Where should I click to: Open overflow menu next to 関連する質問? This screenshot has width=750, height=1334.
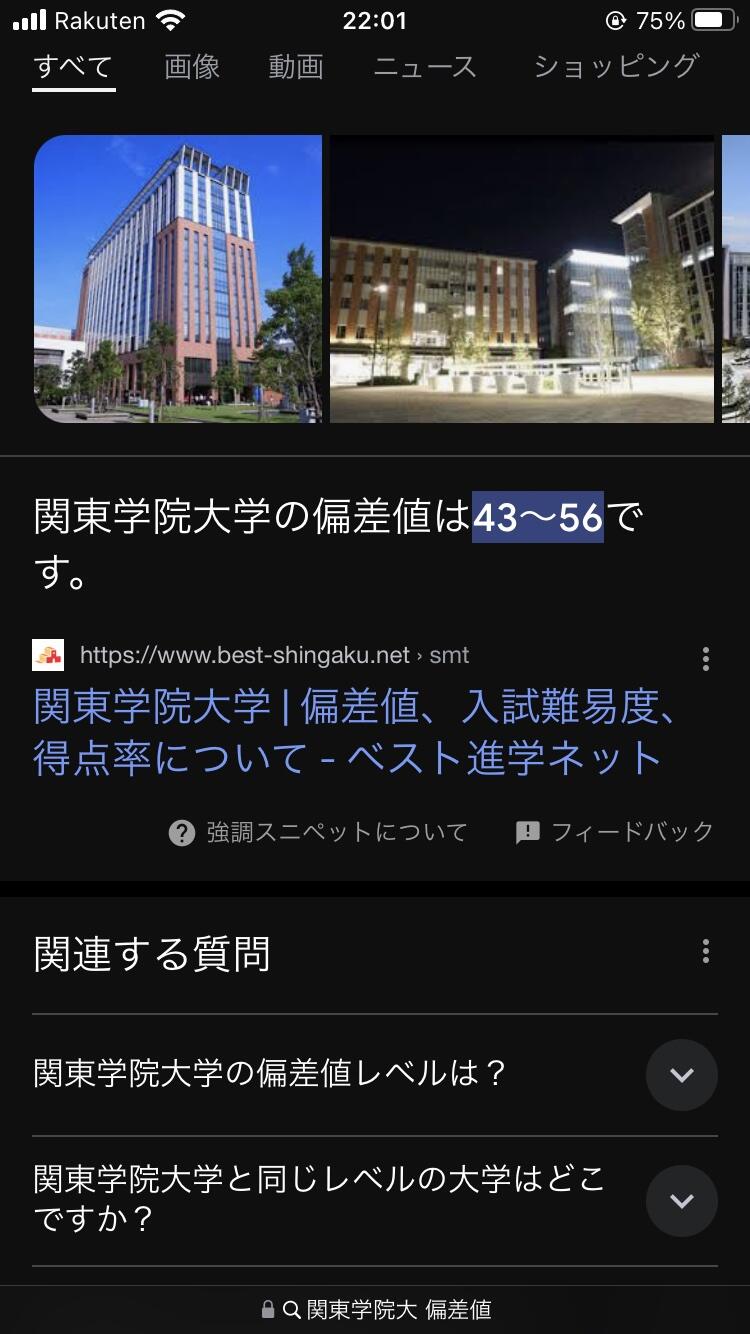tap(706, 951)
